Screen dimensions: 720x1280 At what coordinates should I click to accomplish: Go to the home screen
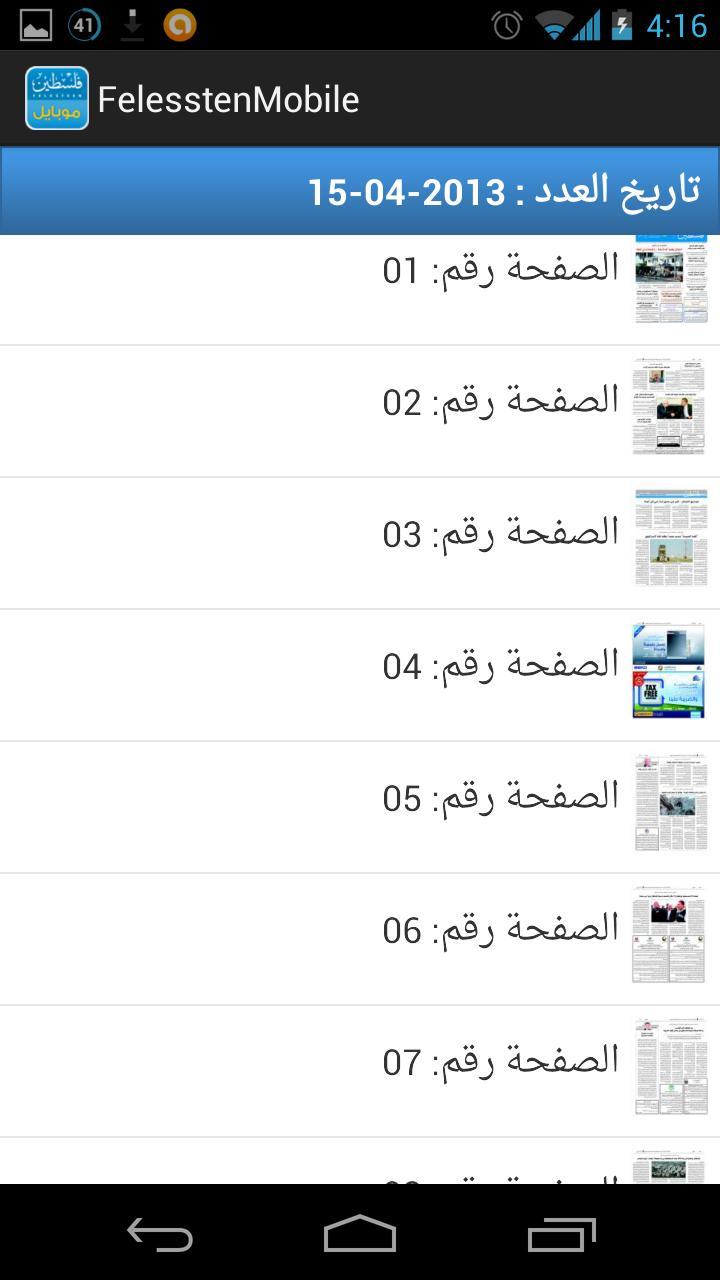360,1234
